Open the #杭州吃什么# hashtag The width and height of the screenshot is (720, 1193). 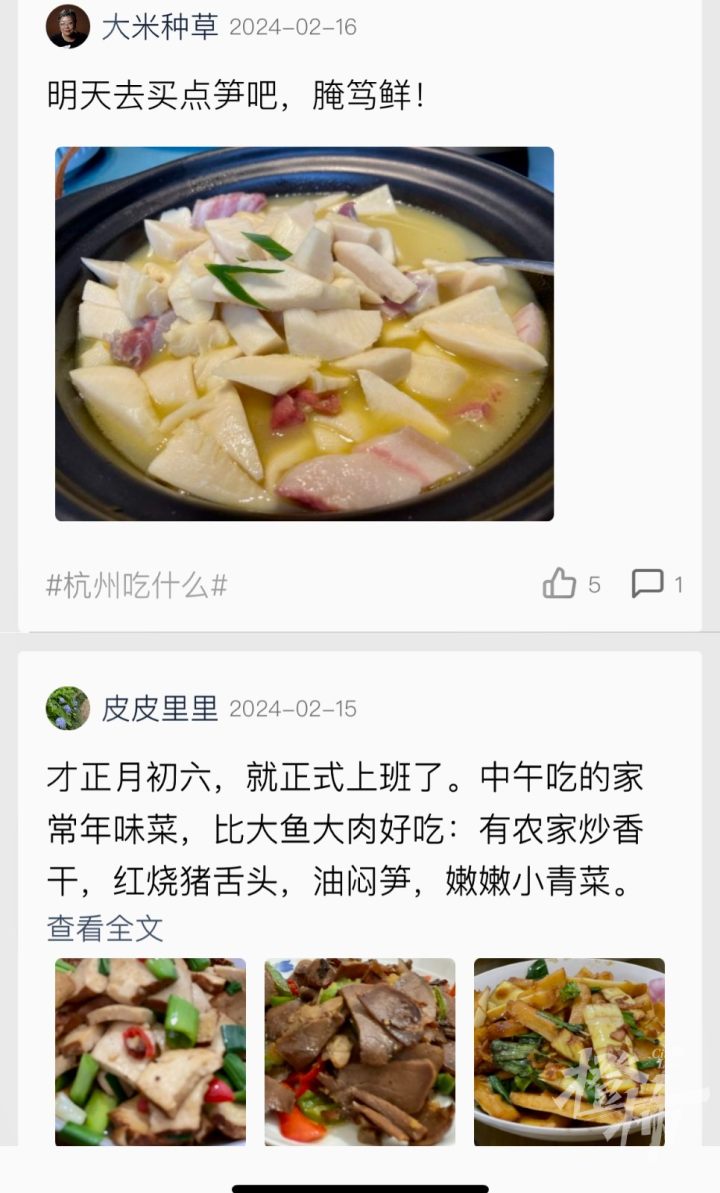(x=137, y=585)
